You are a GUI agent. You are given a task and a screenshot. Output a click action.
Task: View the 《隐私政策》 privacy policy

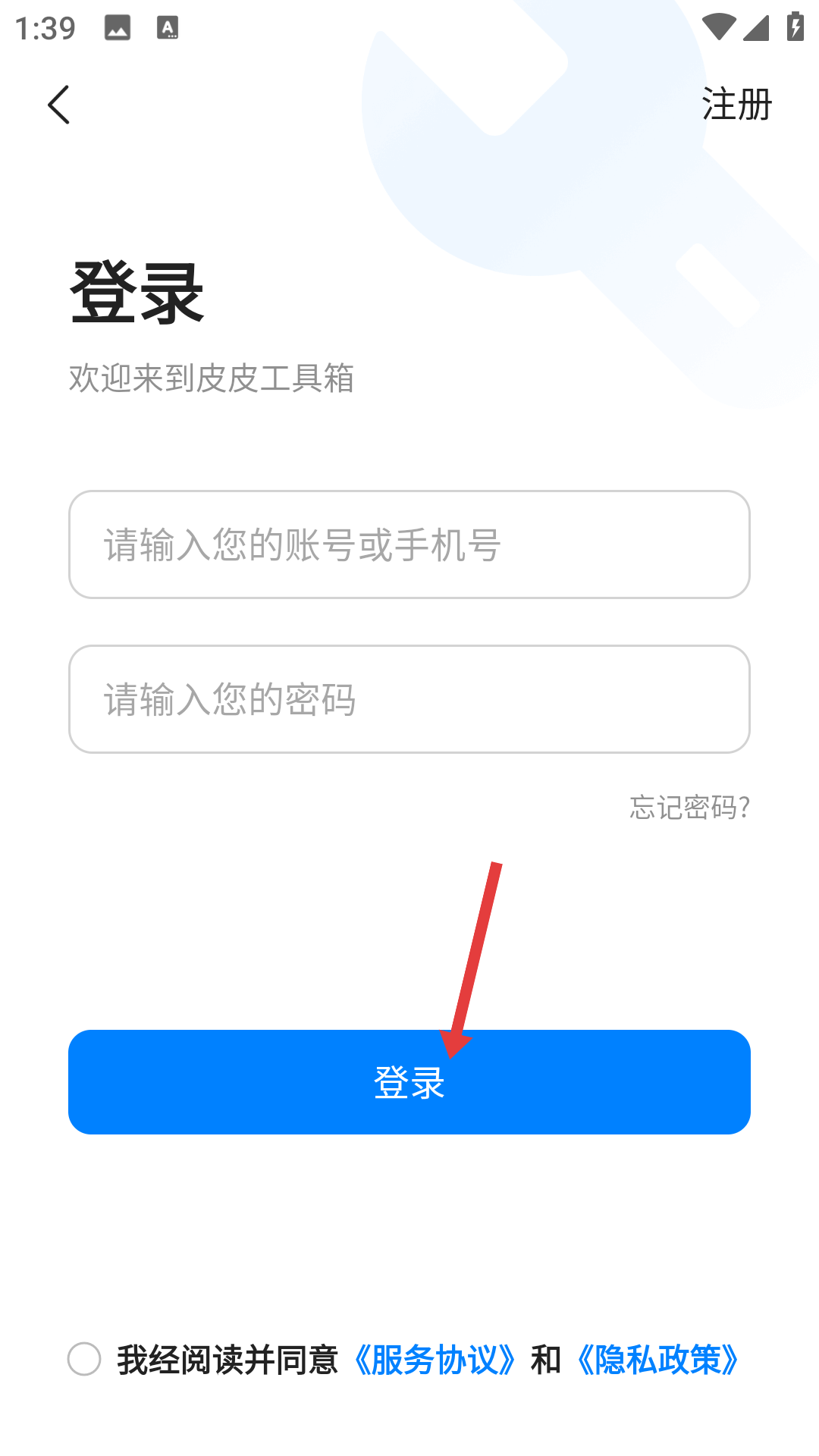click(657, 1360)
